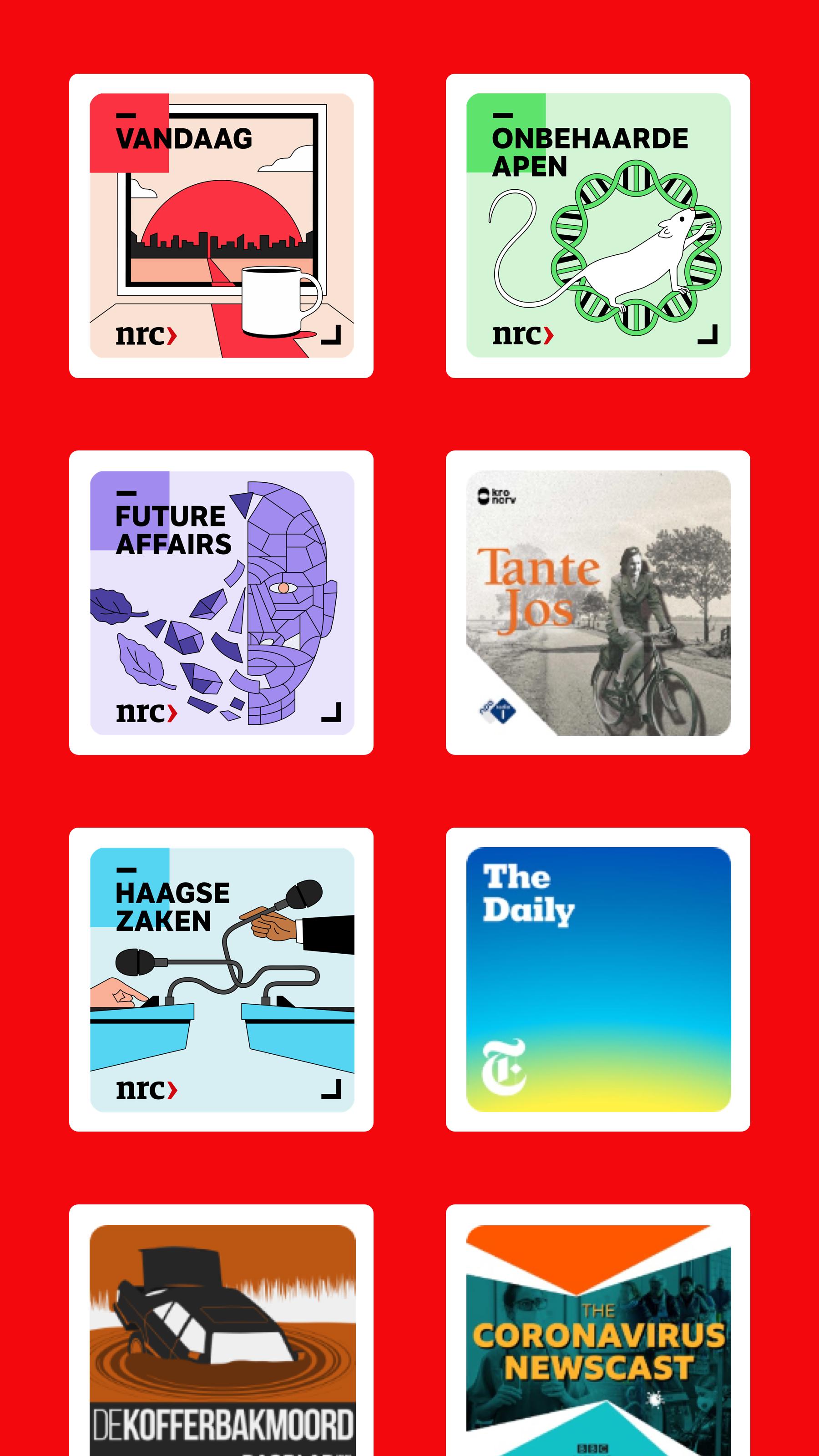Choose the Haagse Zaken podcast
Image resolution: width=819 pixels, height=1456 pixels.
coord(221,980)
